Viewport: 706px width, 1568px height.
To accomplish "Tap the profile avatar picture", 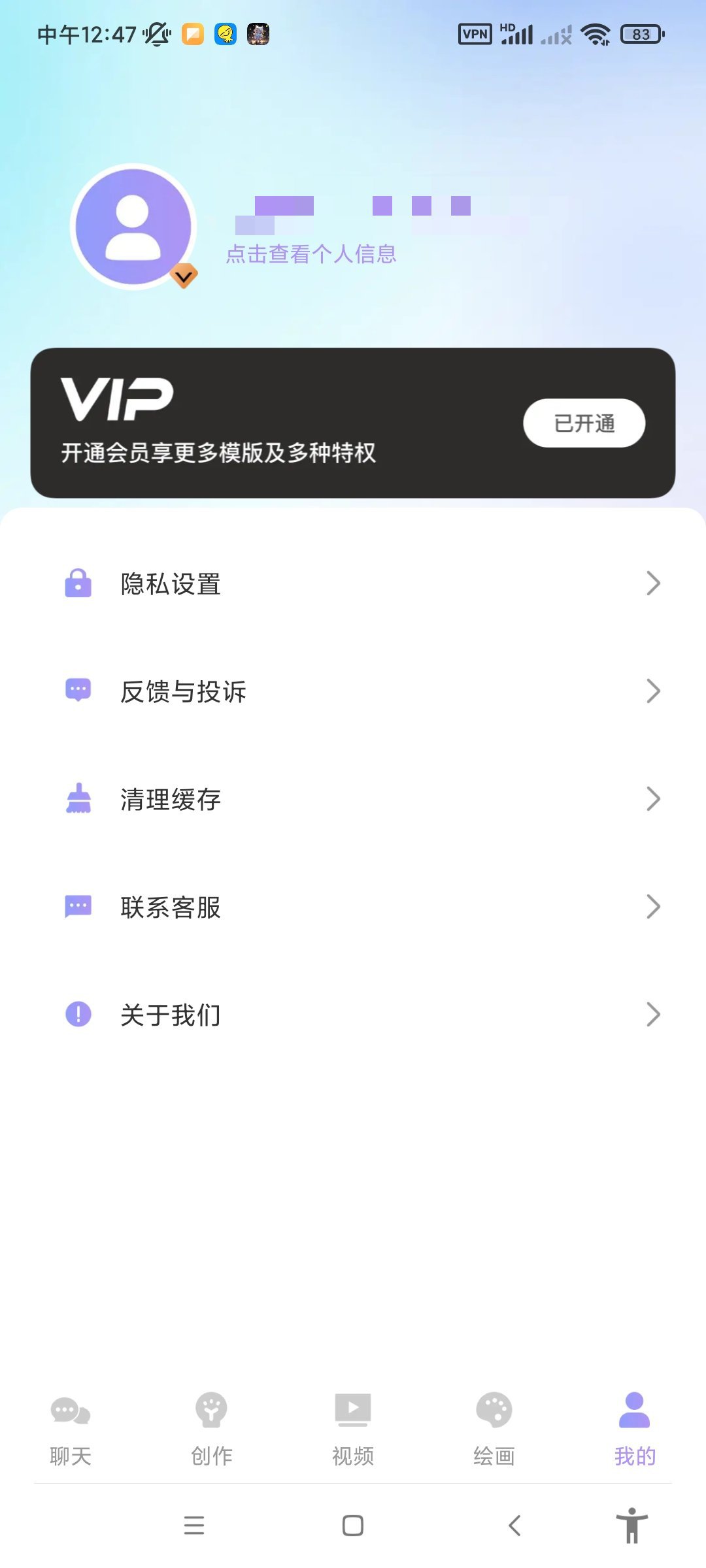I will click(133, 227).
